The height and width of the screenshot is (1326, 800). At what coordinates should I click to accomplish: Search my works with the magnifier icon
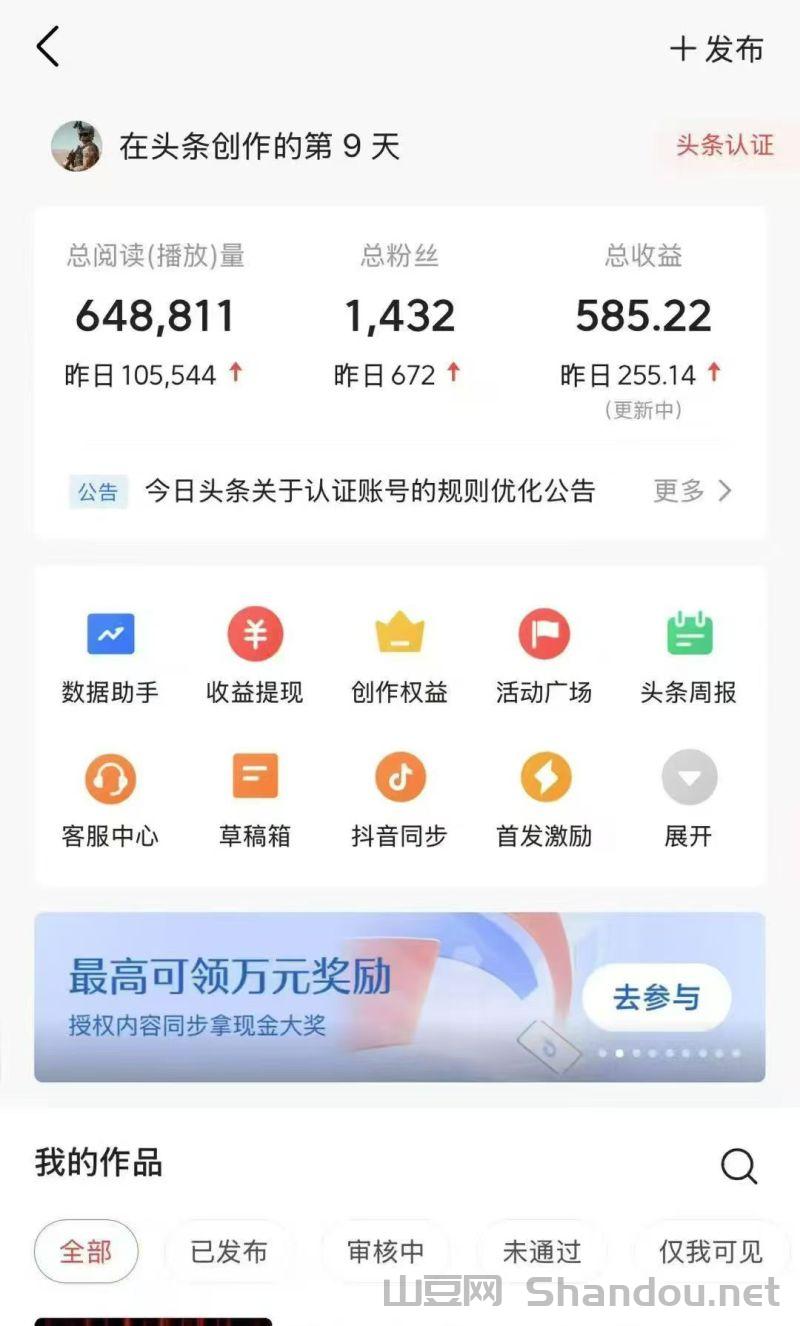(739, 1166)
